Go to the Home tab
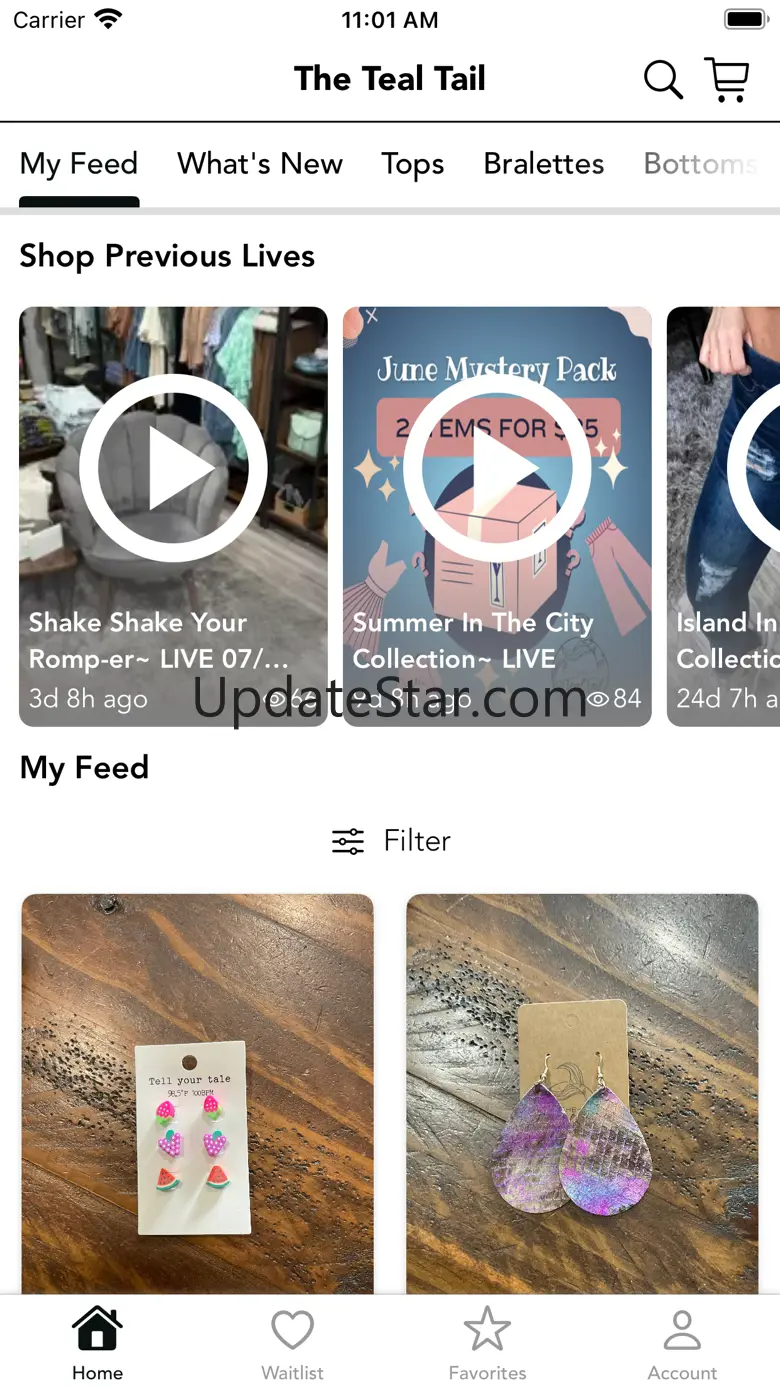 pyautogui.click(x=97, y=1344)
